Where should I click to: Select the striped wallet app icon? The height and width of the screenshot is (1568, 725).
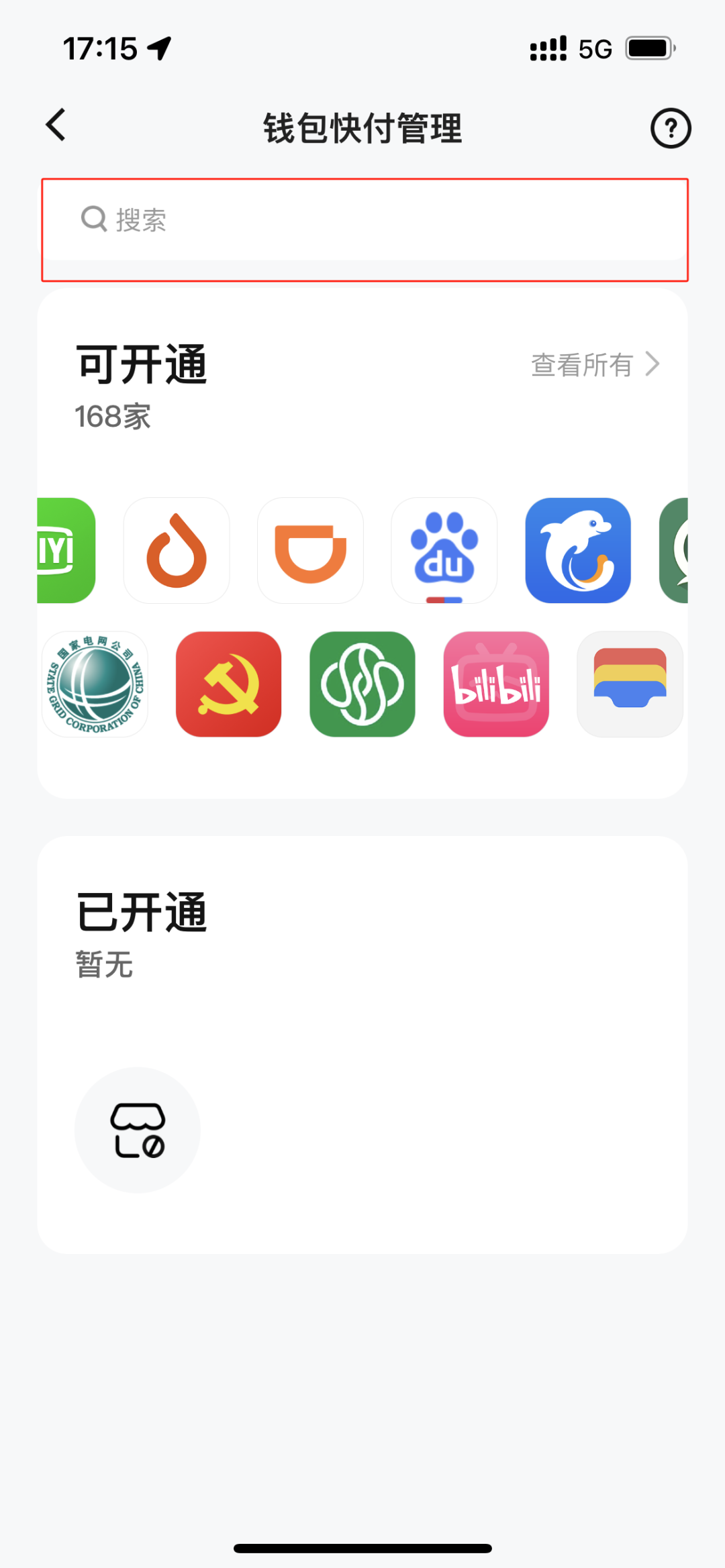pyautogui.click(x=630, y=684)
